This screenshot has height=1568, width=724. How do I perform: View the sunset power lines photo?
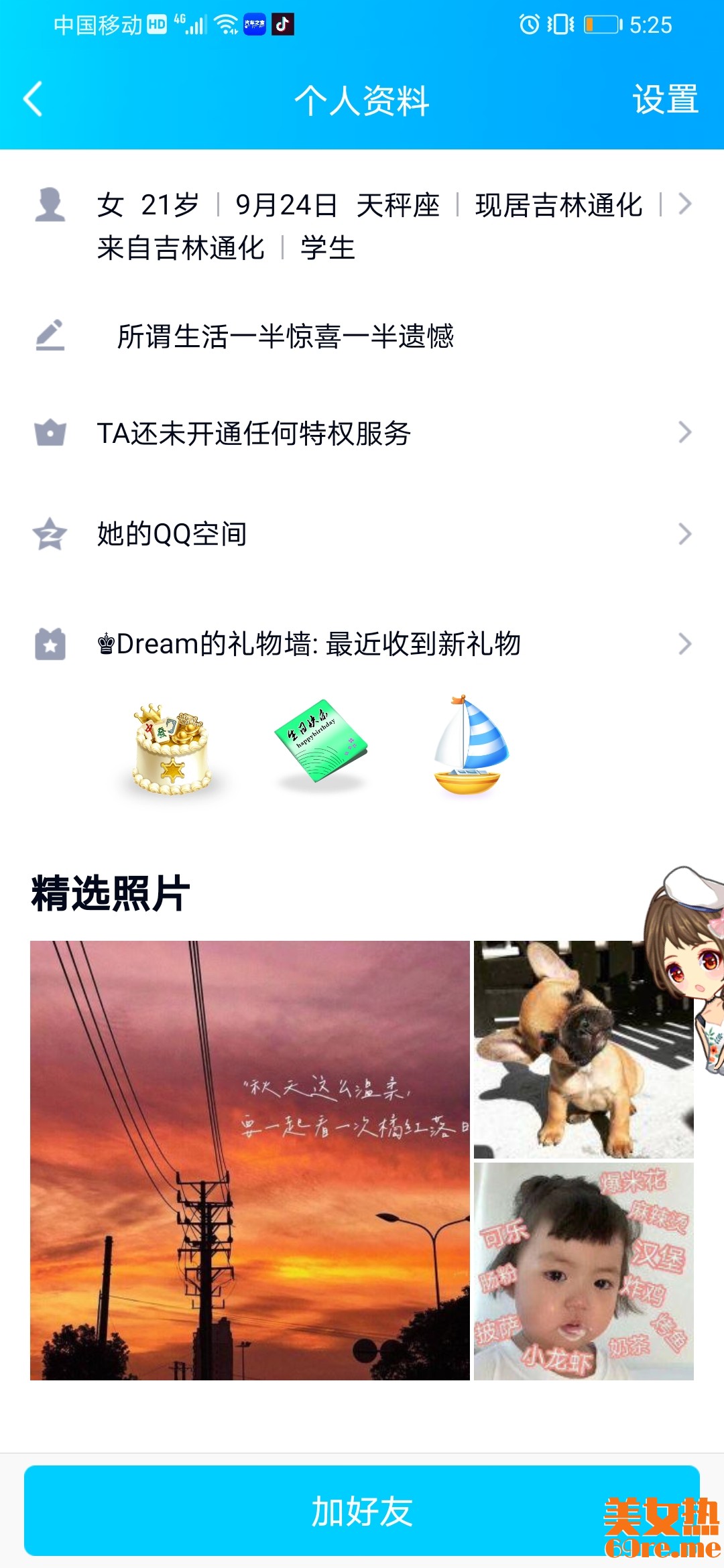(x=249, y=1160)
